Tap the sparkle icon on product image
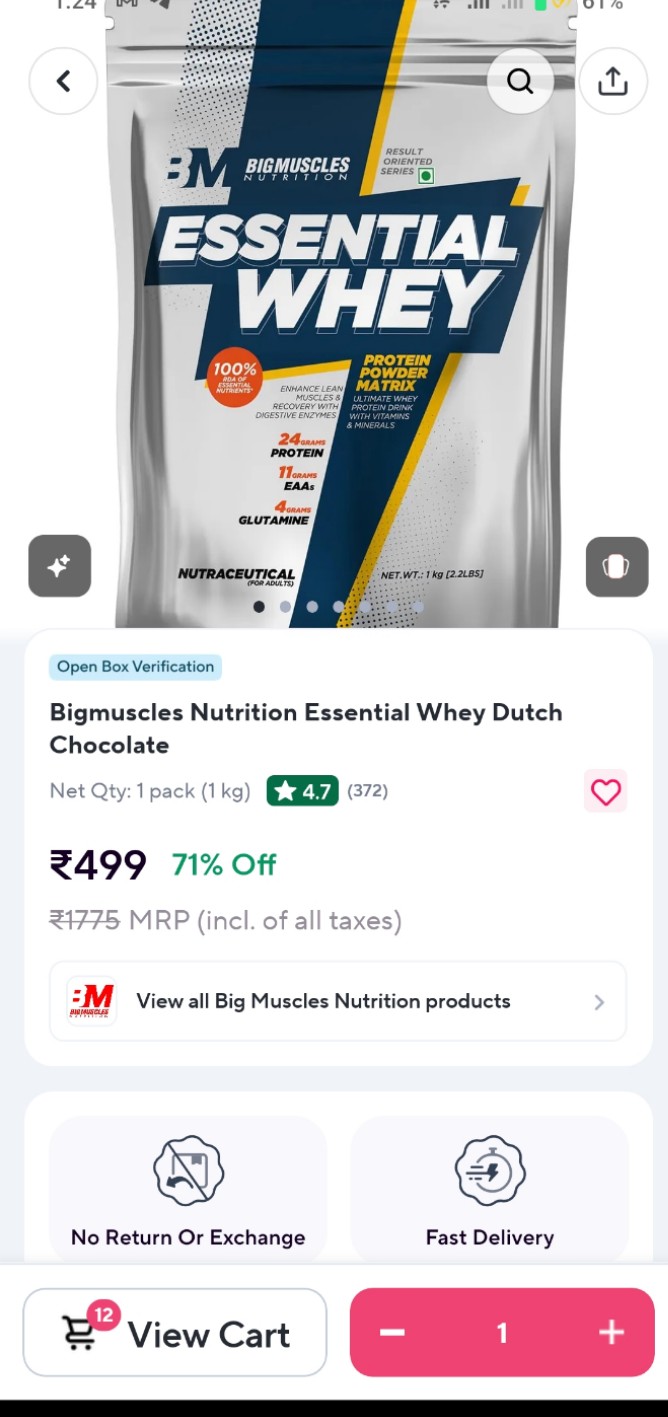The width and height of the screenshot is (668, 1417). coord(60,566)
